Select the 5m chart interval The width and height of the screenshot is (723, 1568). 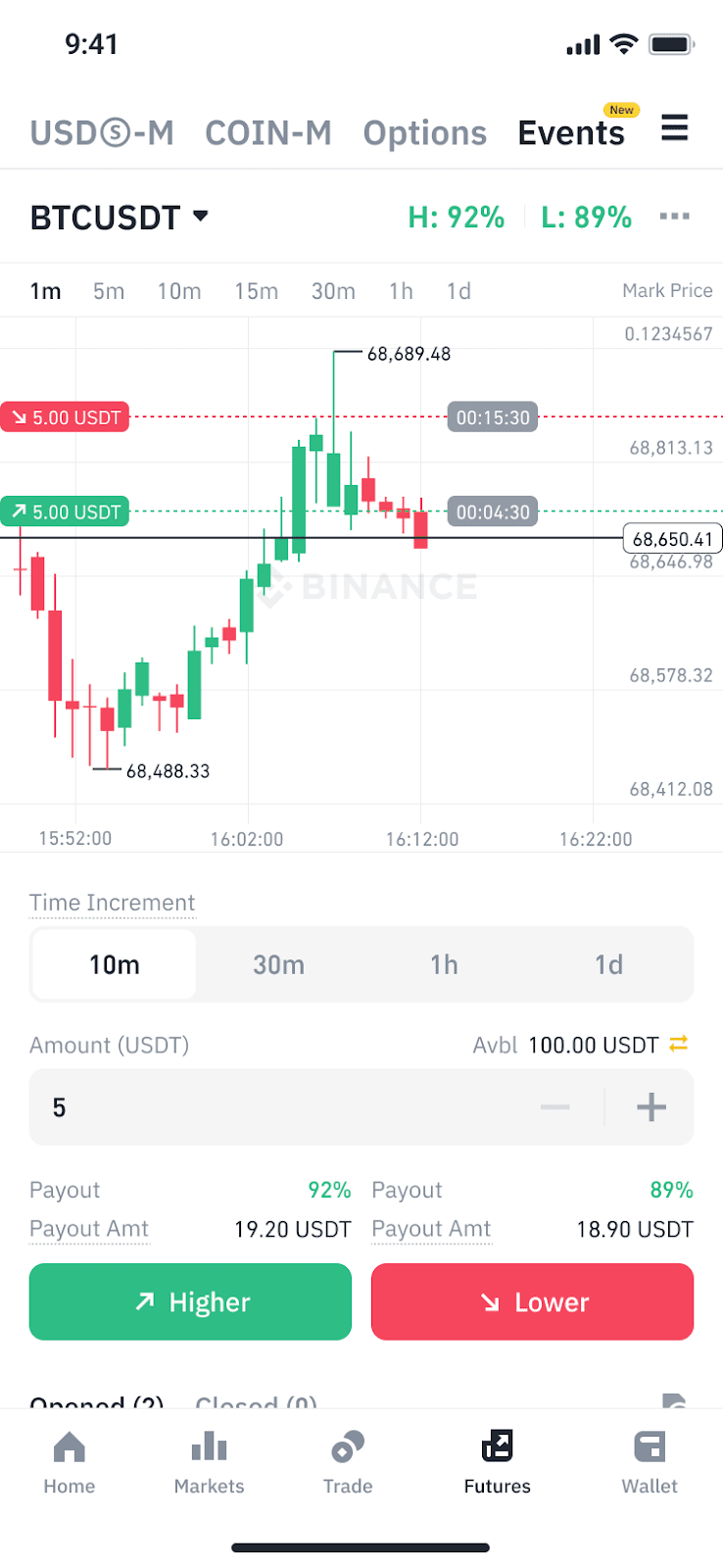[108, 291]
